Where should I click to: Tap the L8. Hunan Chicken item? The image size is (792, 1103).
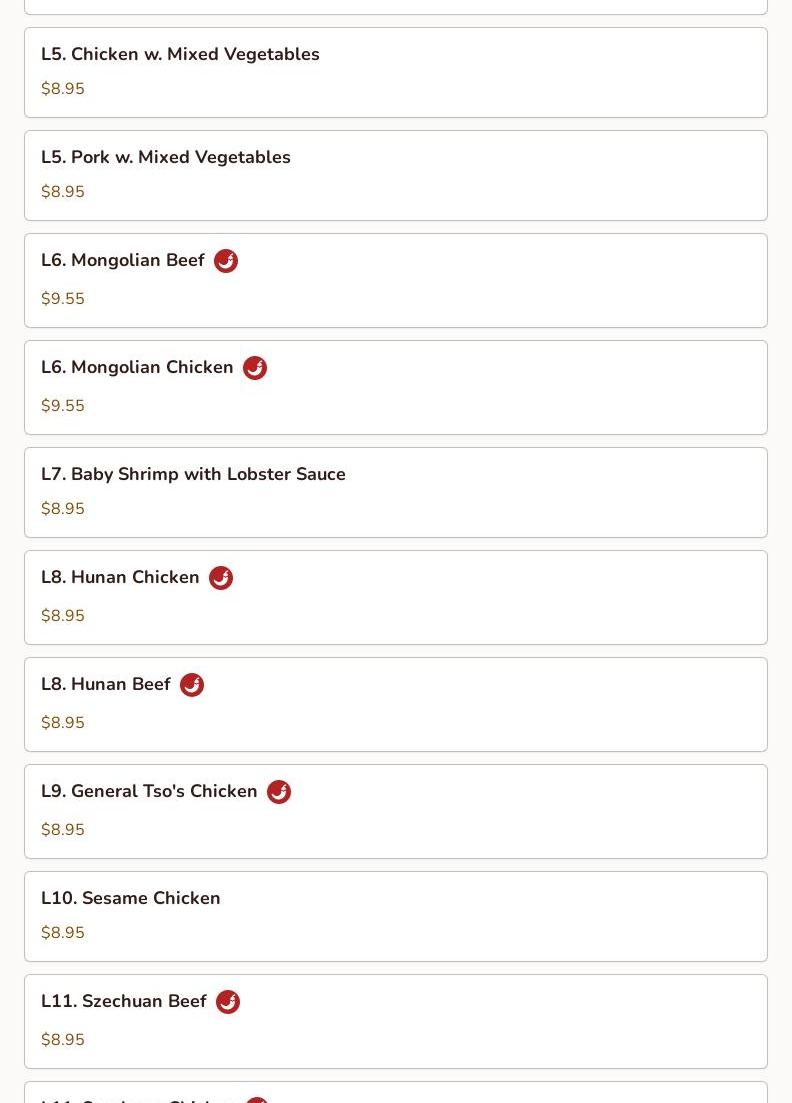point(395,597)
